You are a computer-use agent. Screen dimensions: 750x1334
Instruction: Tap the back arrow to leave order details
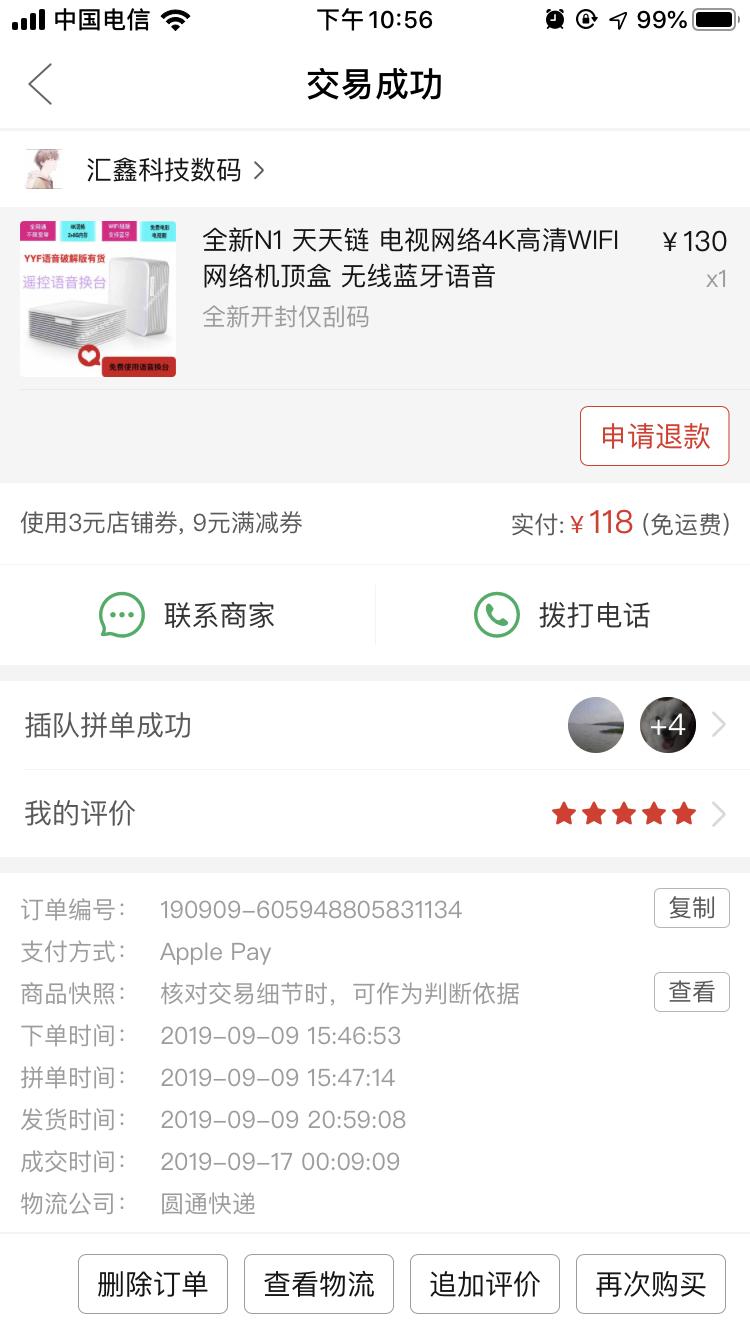pyautogui.click(x=40, y=85)
